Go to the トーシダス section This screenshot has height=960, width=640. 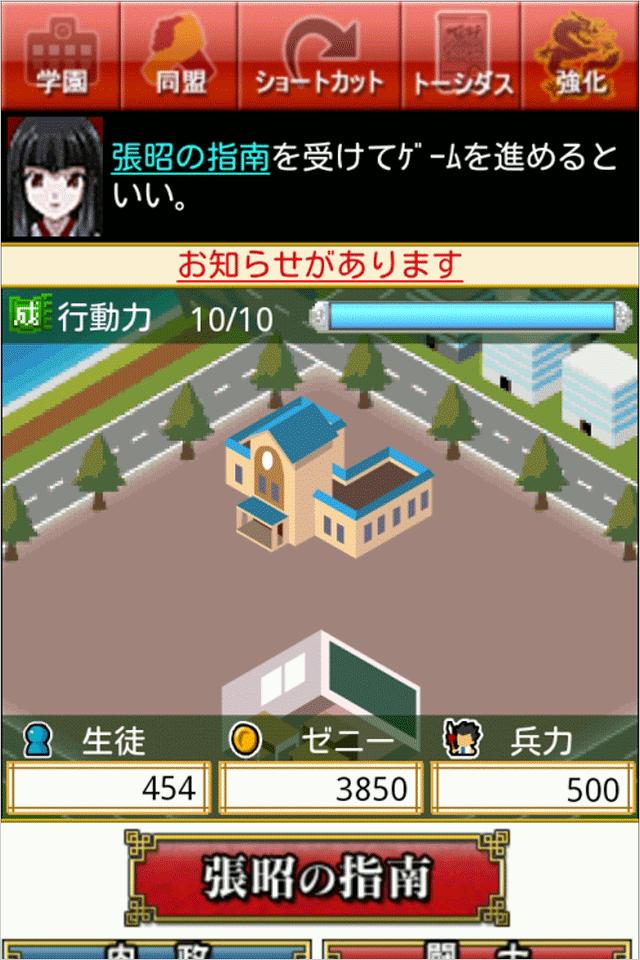463,54
